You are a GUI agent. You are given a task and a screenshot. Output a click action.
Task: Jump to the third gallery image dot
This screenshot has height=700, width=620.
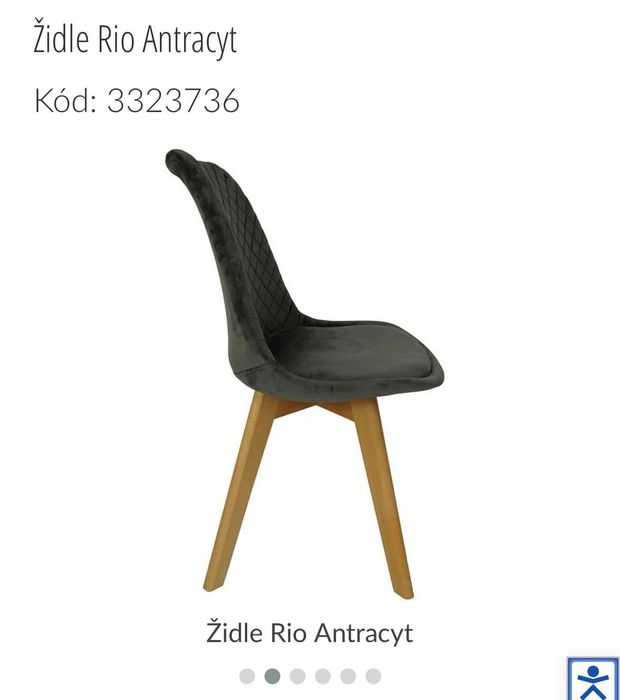pyautogui.click(x=297, y=676)
